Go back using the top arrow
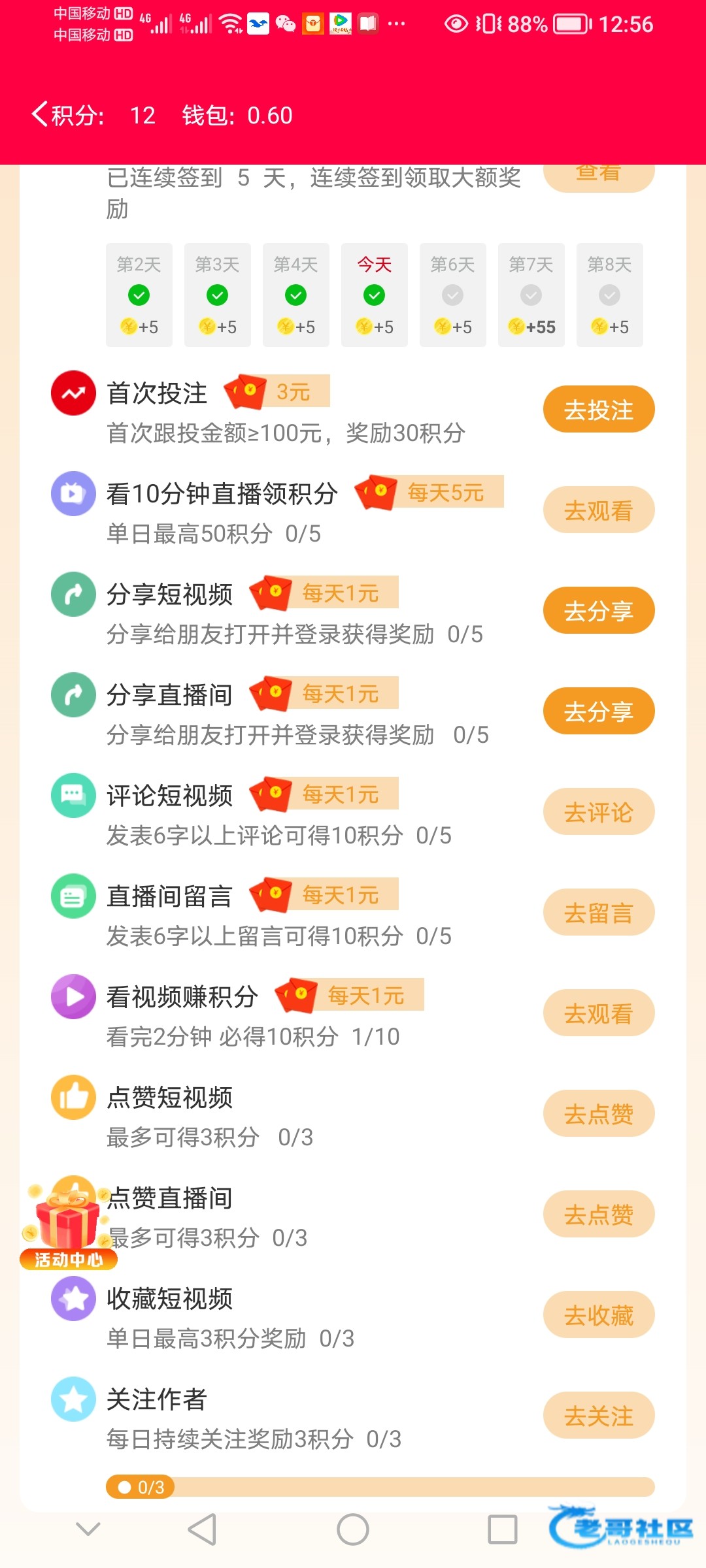Image resolution: width=706 pixels, height=1568 pixels. pyautogui.click(x=41, y=114)
